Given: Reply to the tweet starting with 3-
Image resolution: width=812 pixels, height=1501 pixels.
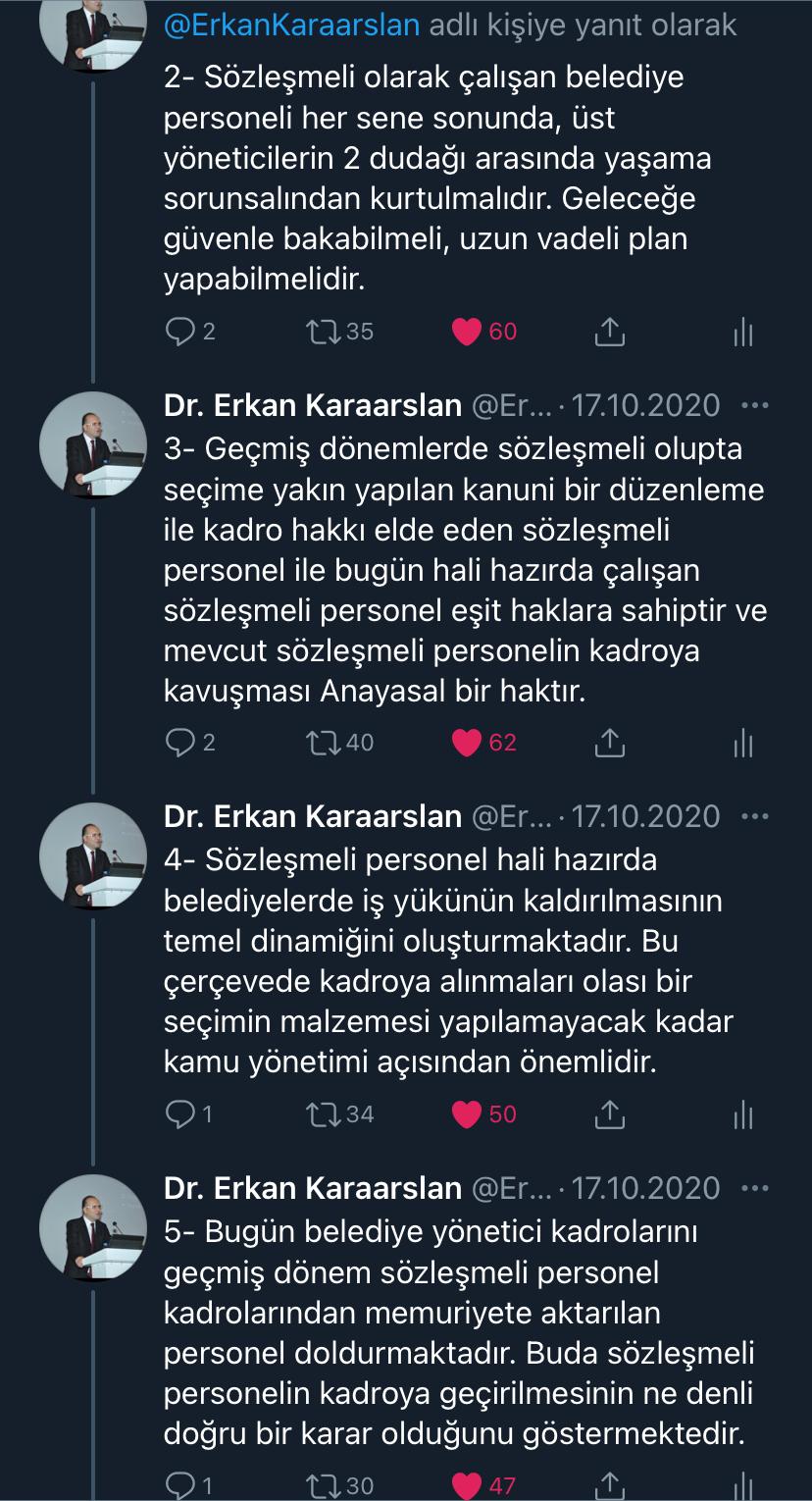Looking at the screenshot, I should point(179,743).
